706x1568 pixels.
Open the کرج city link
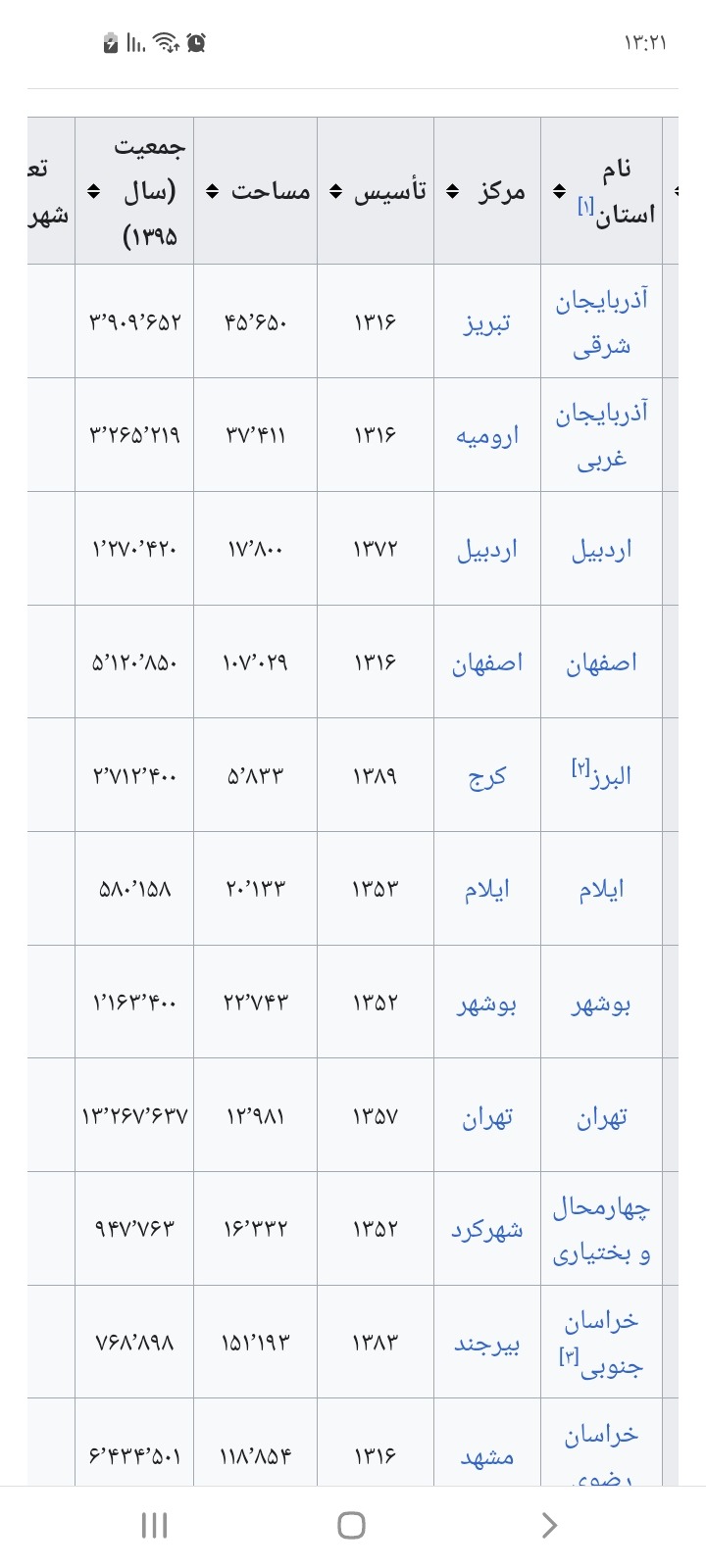click(487, 776)
